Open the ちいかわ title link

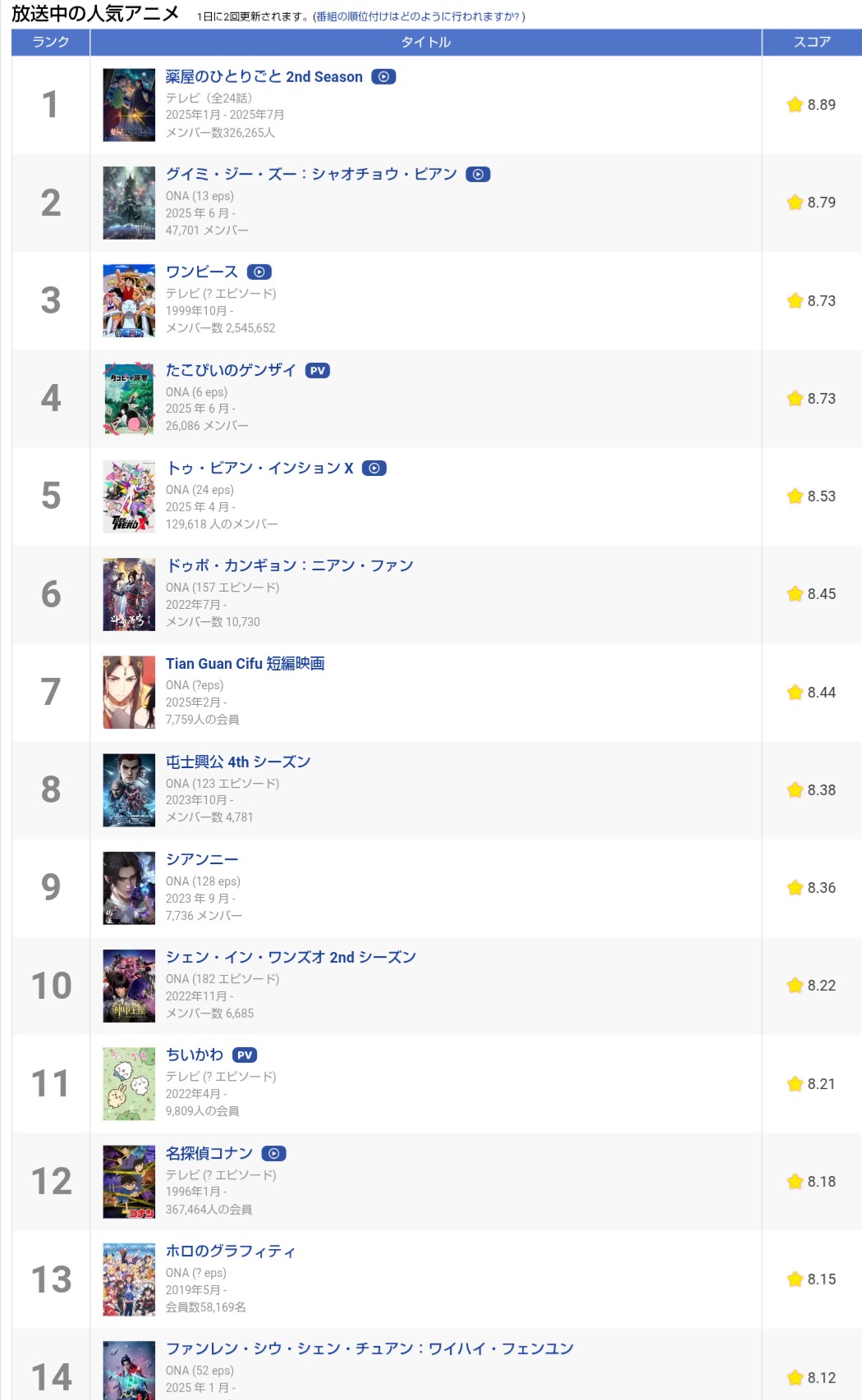click(x=195, y=1055)
